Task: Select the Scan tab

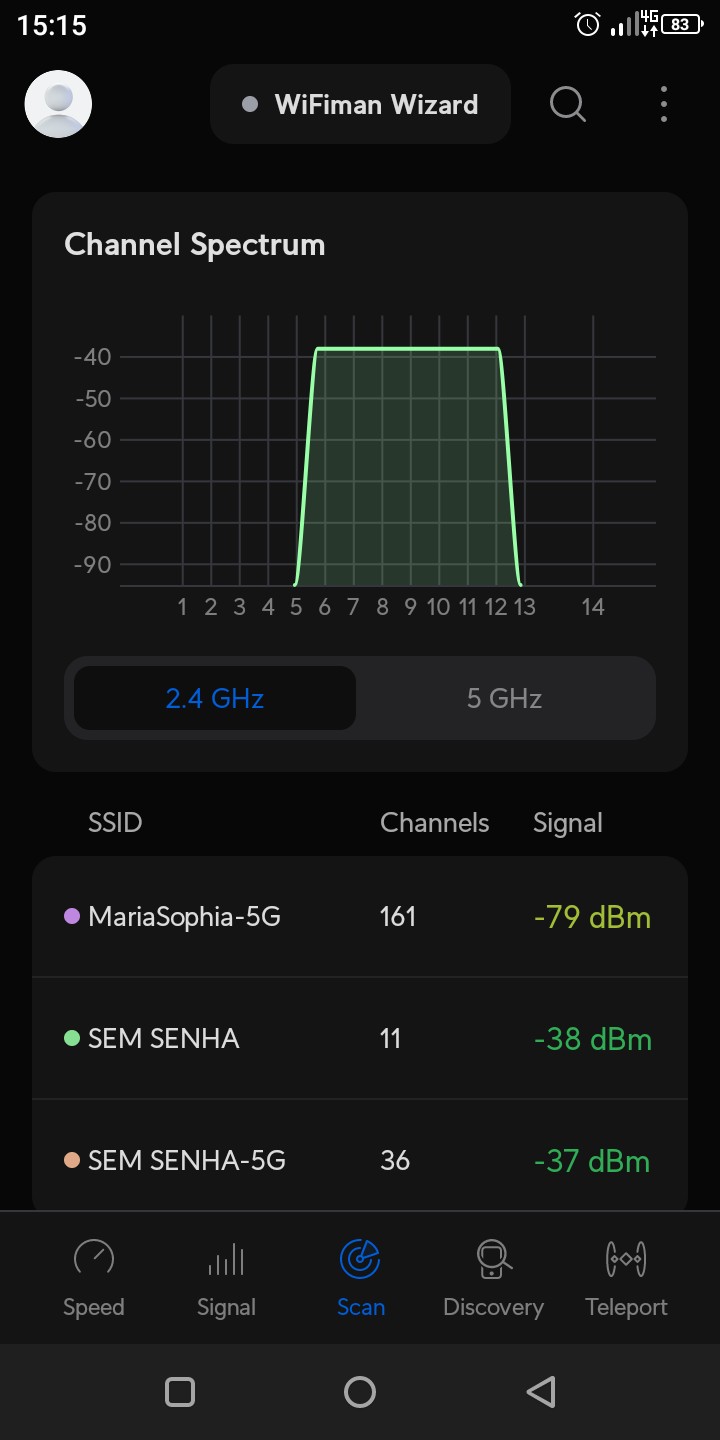Action: click(x=360, y=1278)
